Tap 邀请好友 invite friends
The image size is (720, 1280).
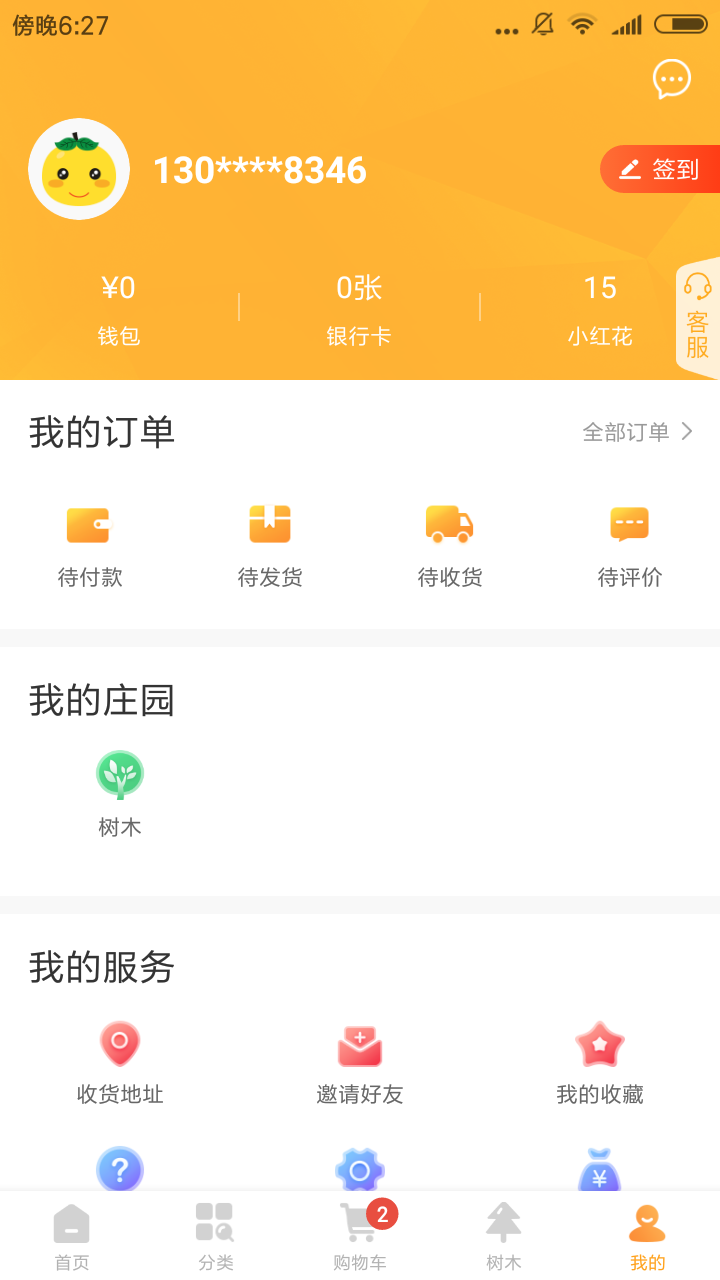(360, 1063)
